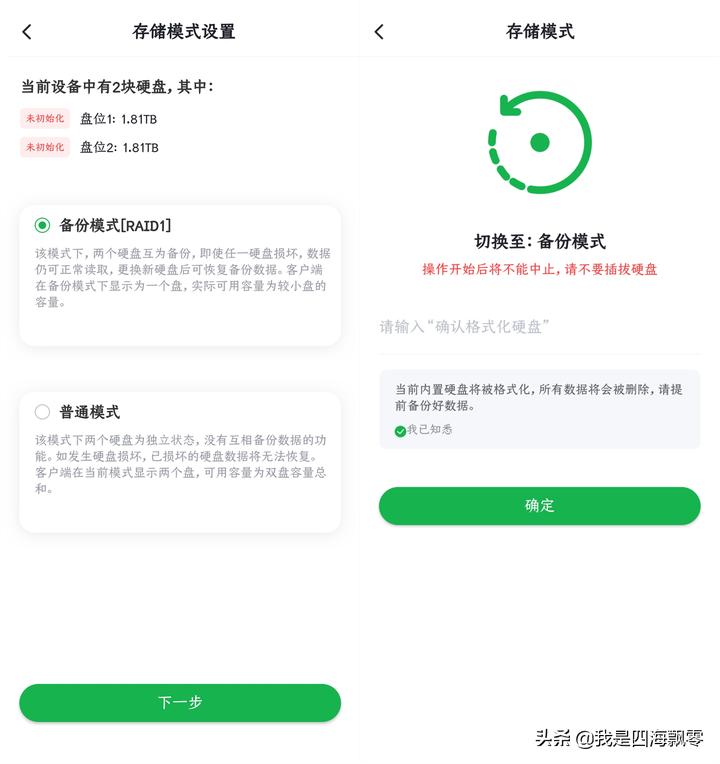Click the red warning text about unplugging disks
Viewport: 720px width, 764px height.
click(539, 270)
